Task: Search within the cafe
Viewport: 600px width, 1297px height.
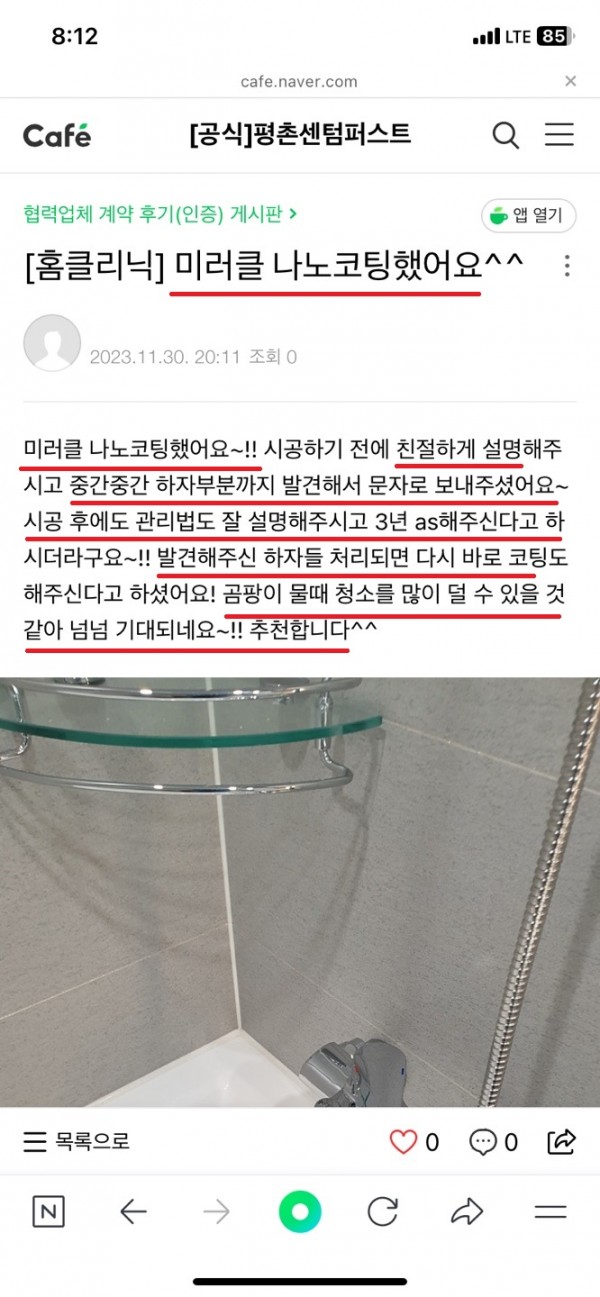Action: coord(506,135)
